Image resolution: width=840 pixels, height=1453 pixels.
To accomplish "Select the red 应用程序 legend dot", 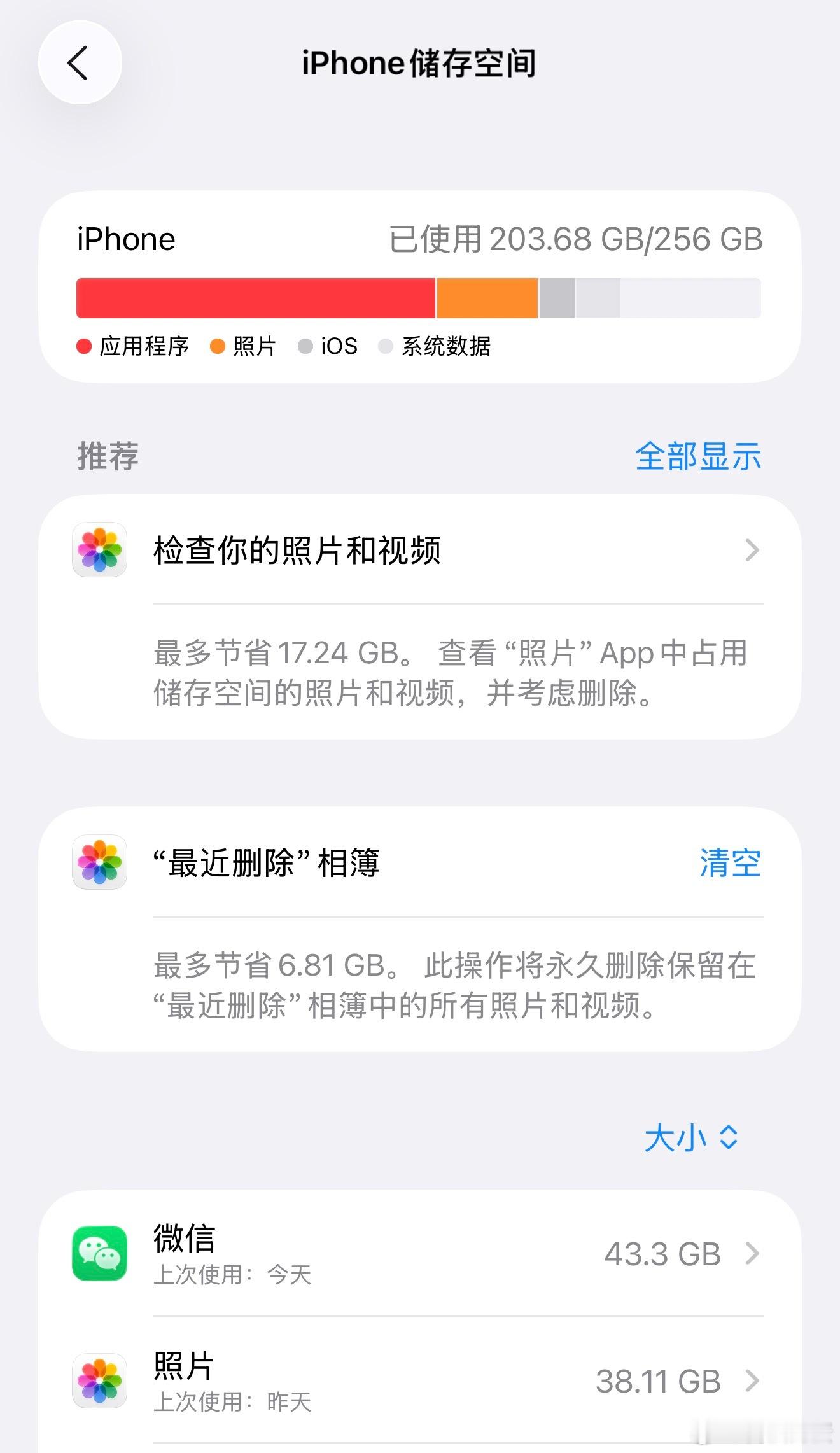I will pyautogui.click(x=84, y=346).
